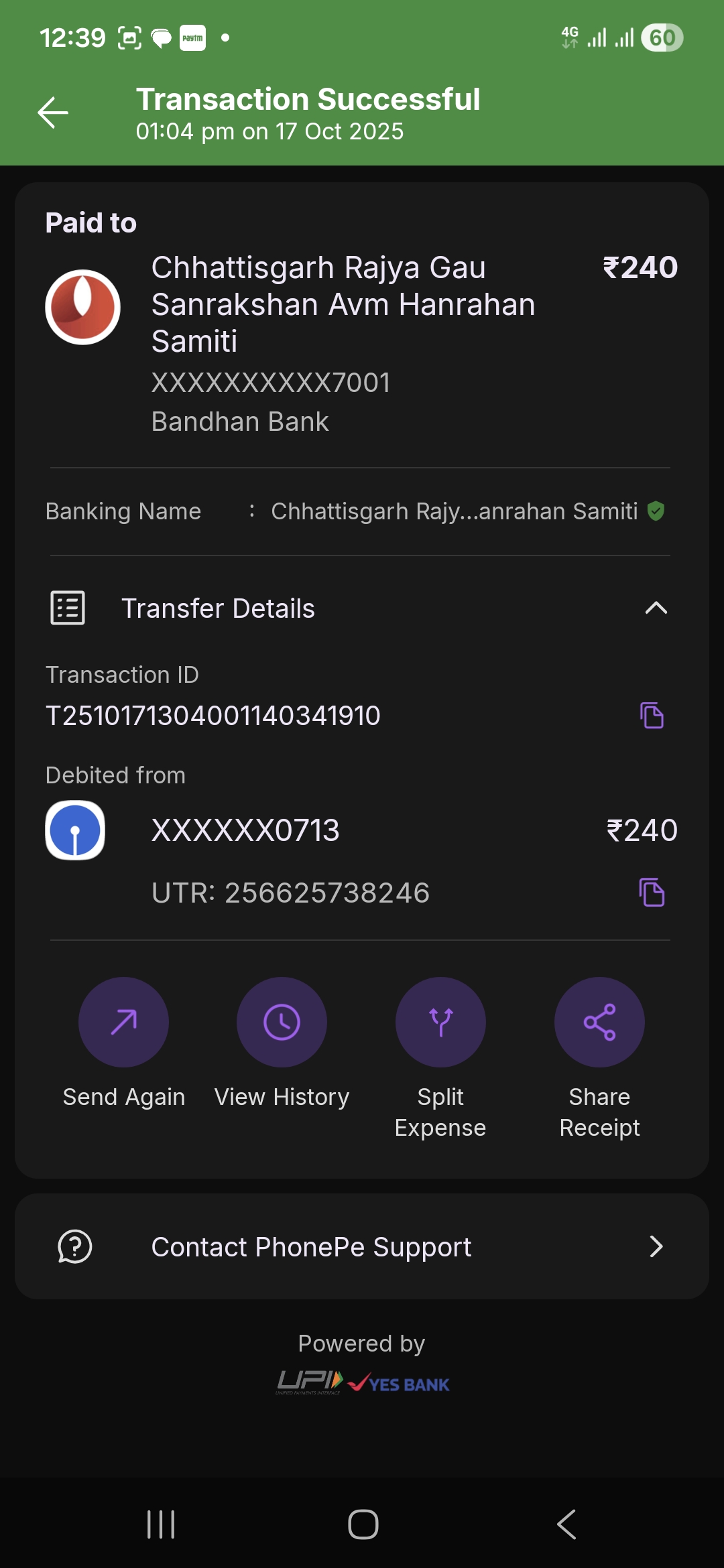Viewport: 724px width, 1568px height.
Task: Open Contact PhonePe Support
Action: click(x=362, y=1247)
